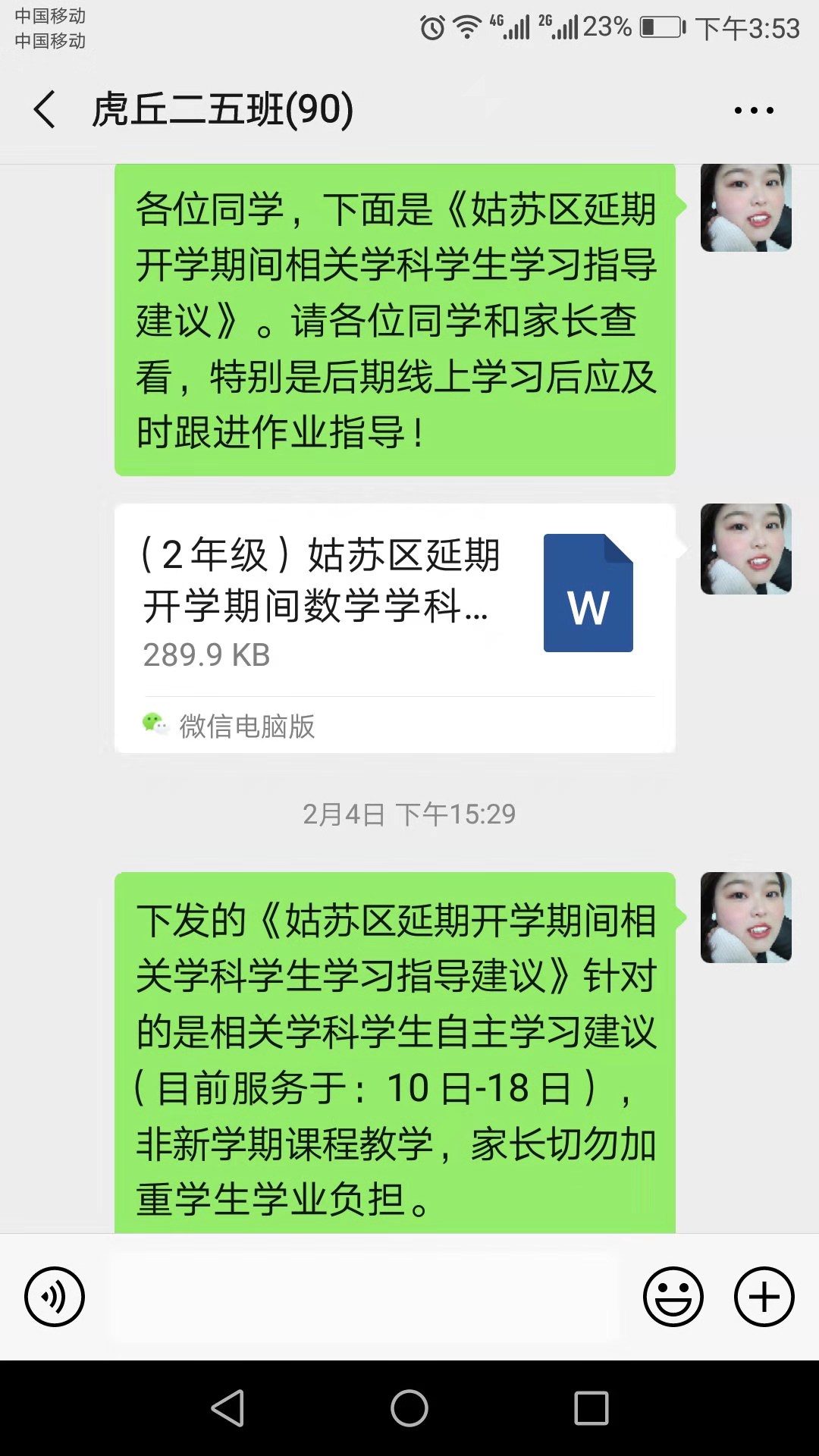Open the (2年级)姑苏区延期 Word document
Screen dimensions: 819x1456
click(x=394, y=599)
